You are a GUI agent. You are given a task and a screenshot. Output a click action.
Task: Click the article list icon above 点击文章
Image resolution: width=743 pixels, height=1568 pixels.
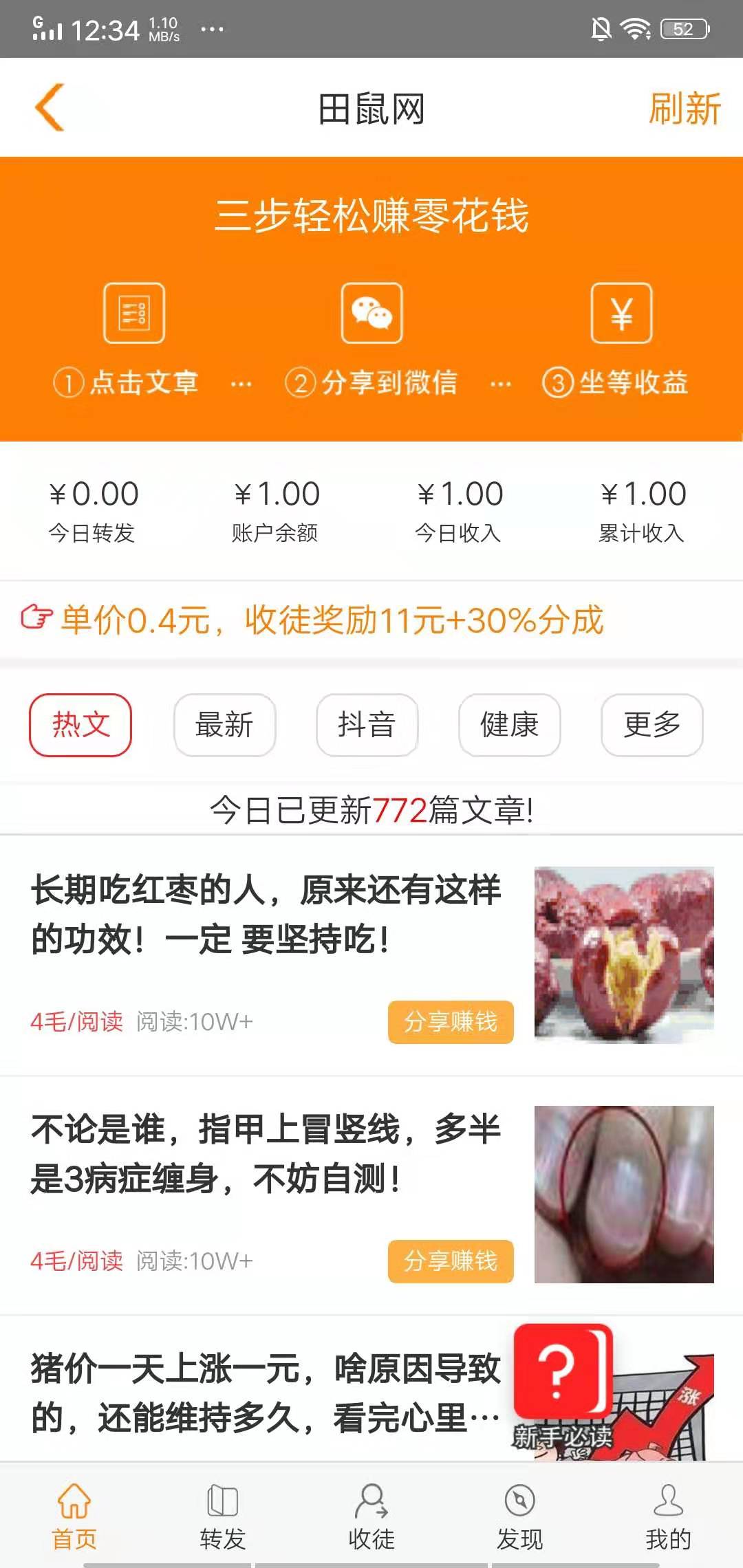pos(133,314)
